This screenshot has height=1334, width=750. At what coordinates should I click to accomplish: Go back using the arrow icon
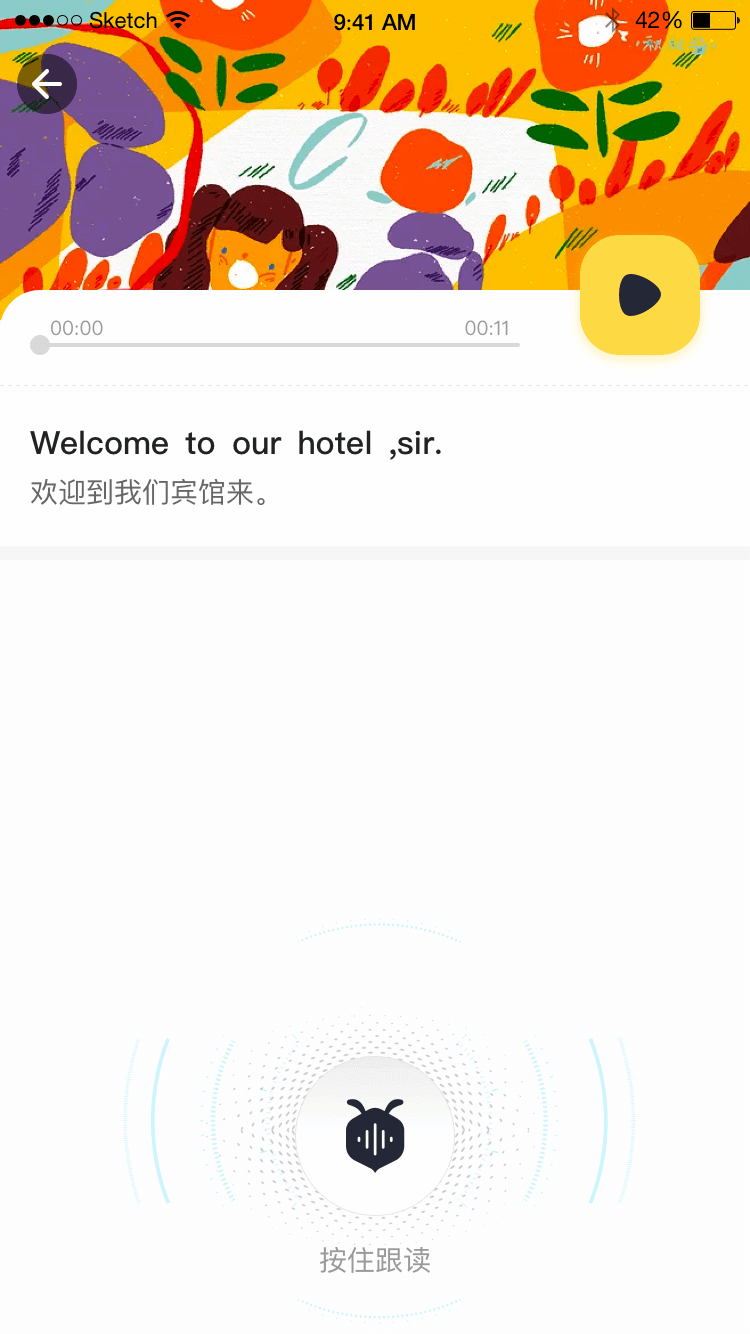[46, 84]
